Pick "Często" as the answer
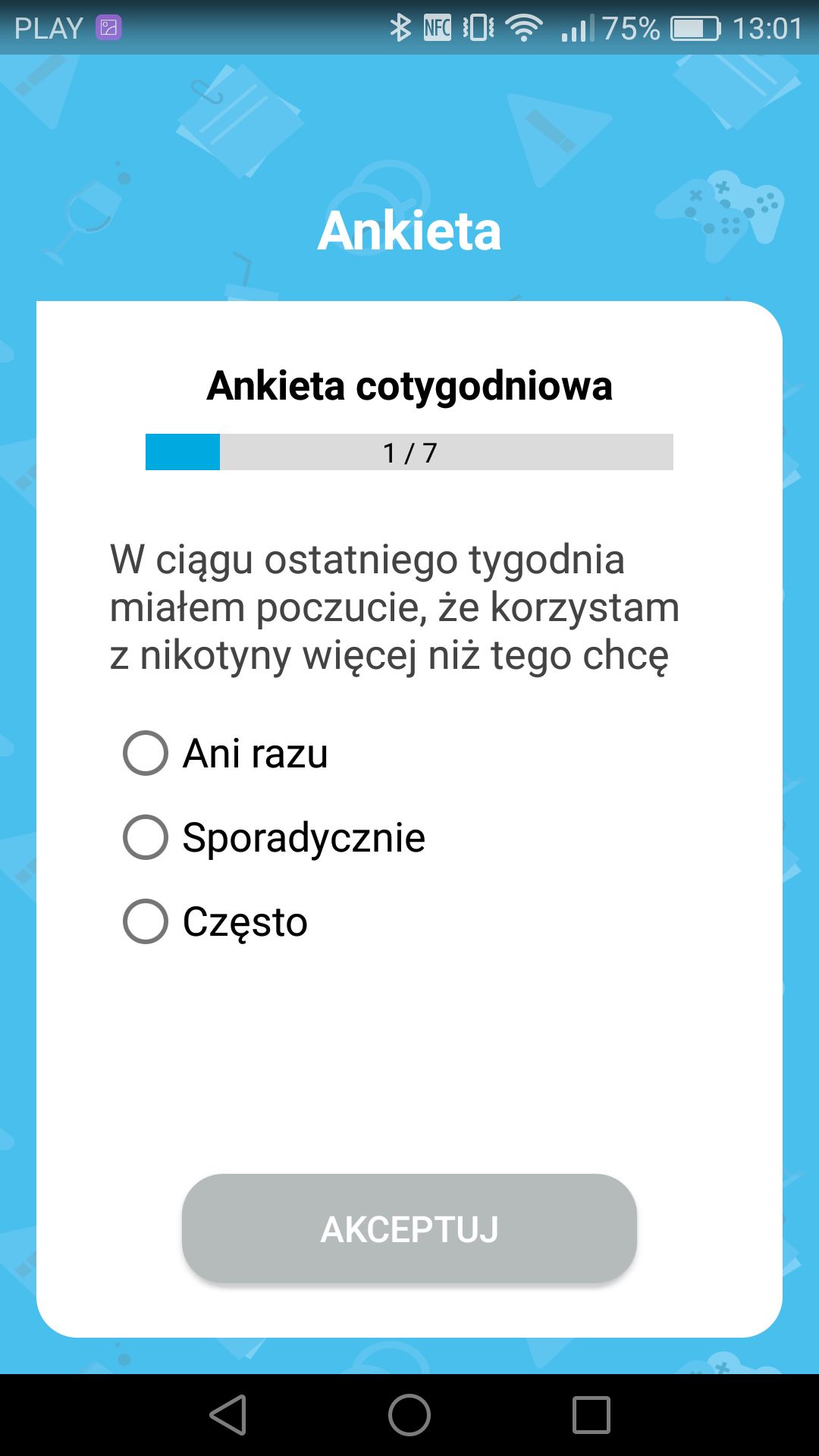This screenshot has height=1456, width=819. click(x=215, y=921)
